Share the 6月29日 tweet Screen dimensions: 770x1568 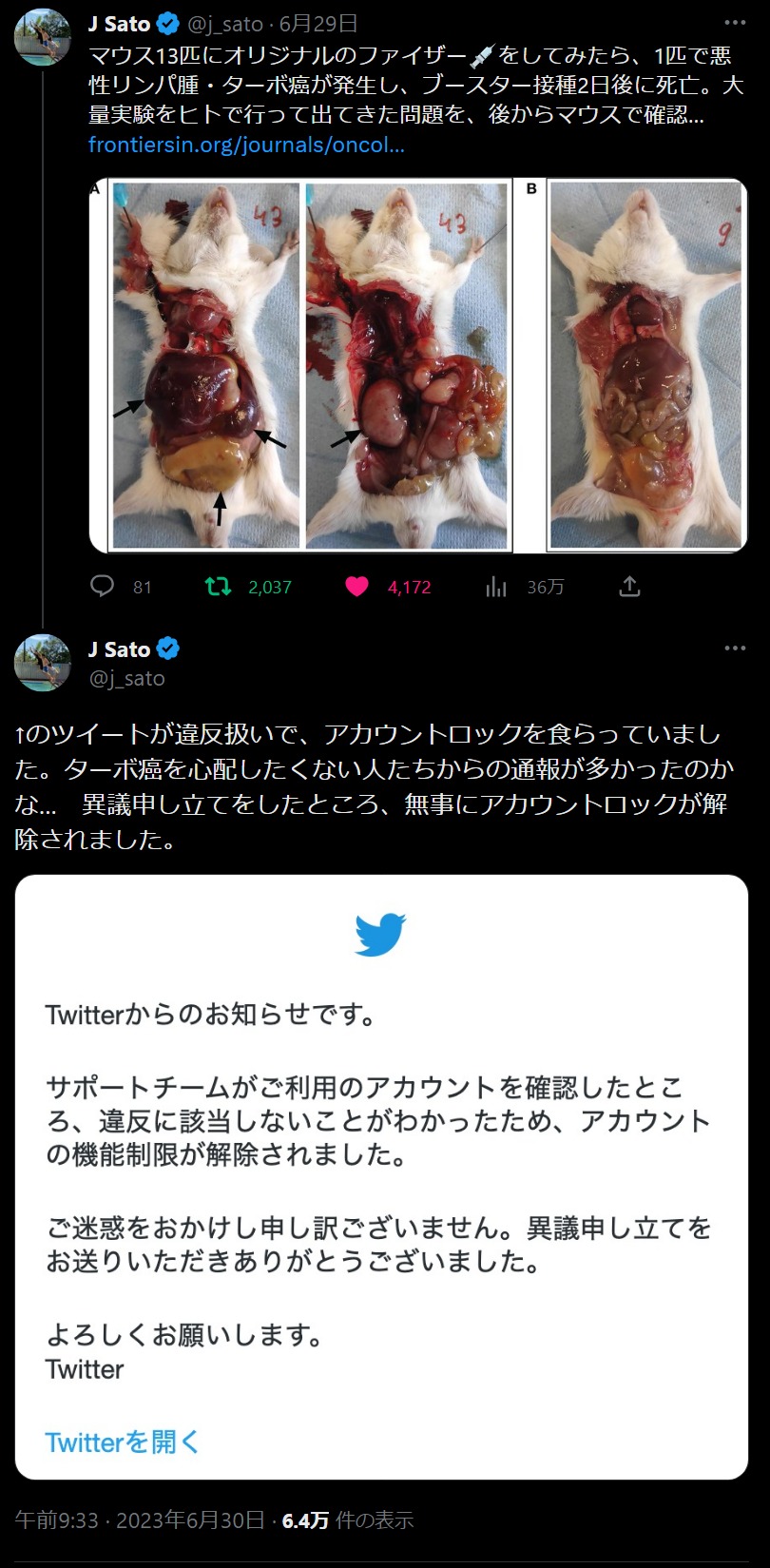pyautogui.click(x=629, y=587)
